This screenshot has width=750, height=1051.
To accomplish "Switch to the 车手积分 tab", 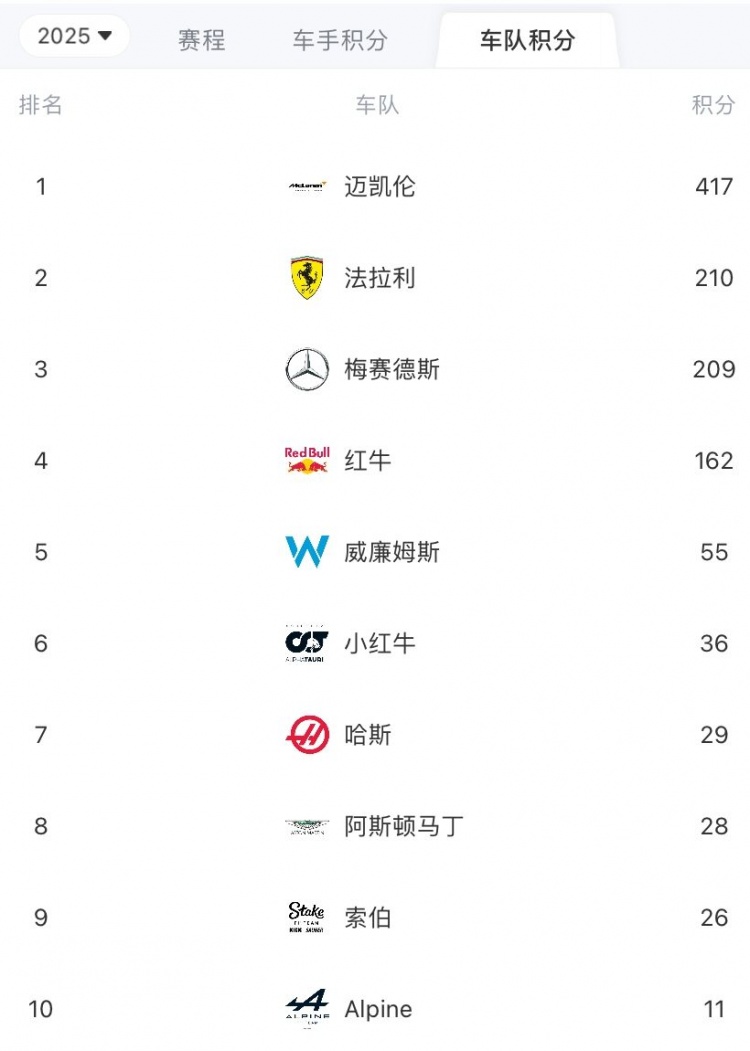I will (x=340, y=40).
